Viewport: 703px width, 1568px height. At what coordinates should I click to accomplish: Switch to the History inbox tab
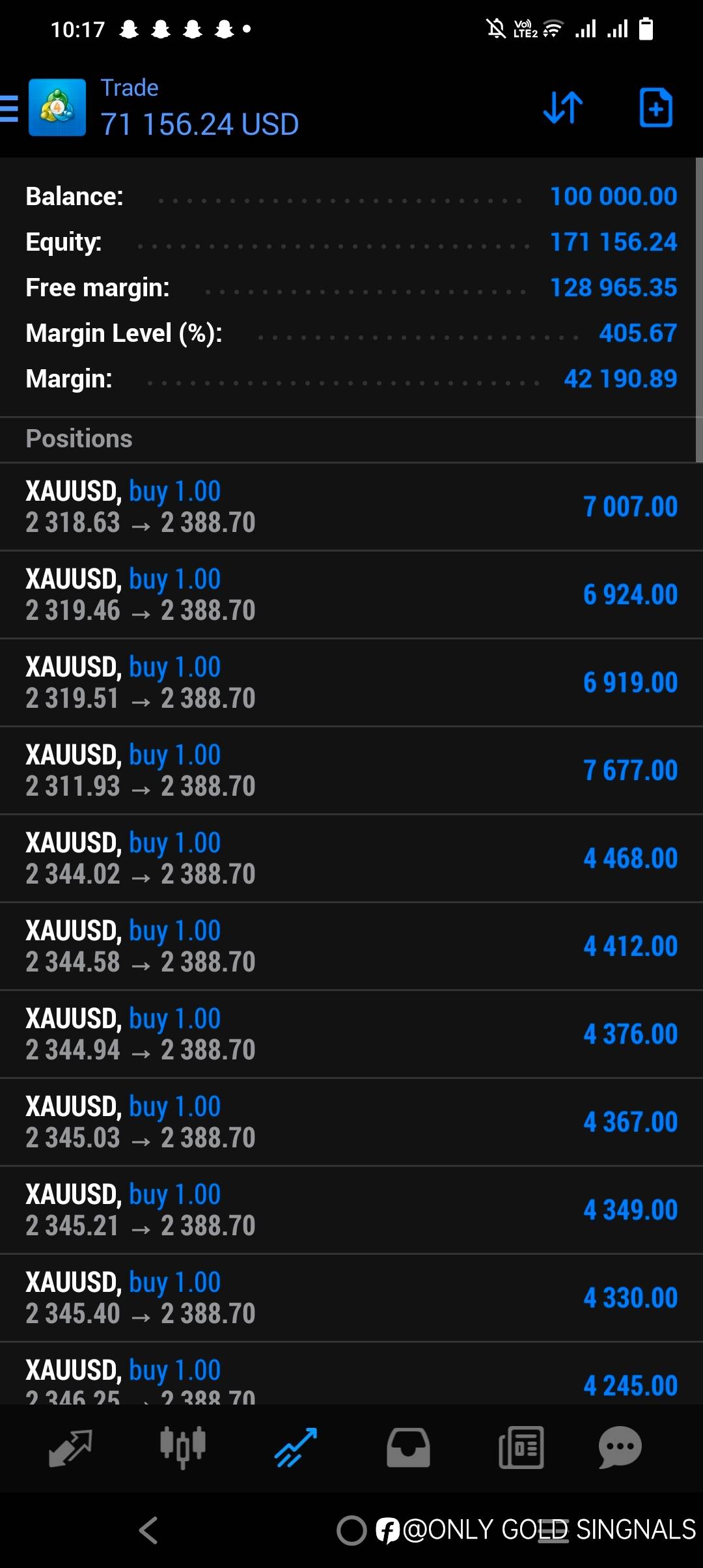[x=408, y=1448]
